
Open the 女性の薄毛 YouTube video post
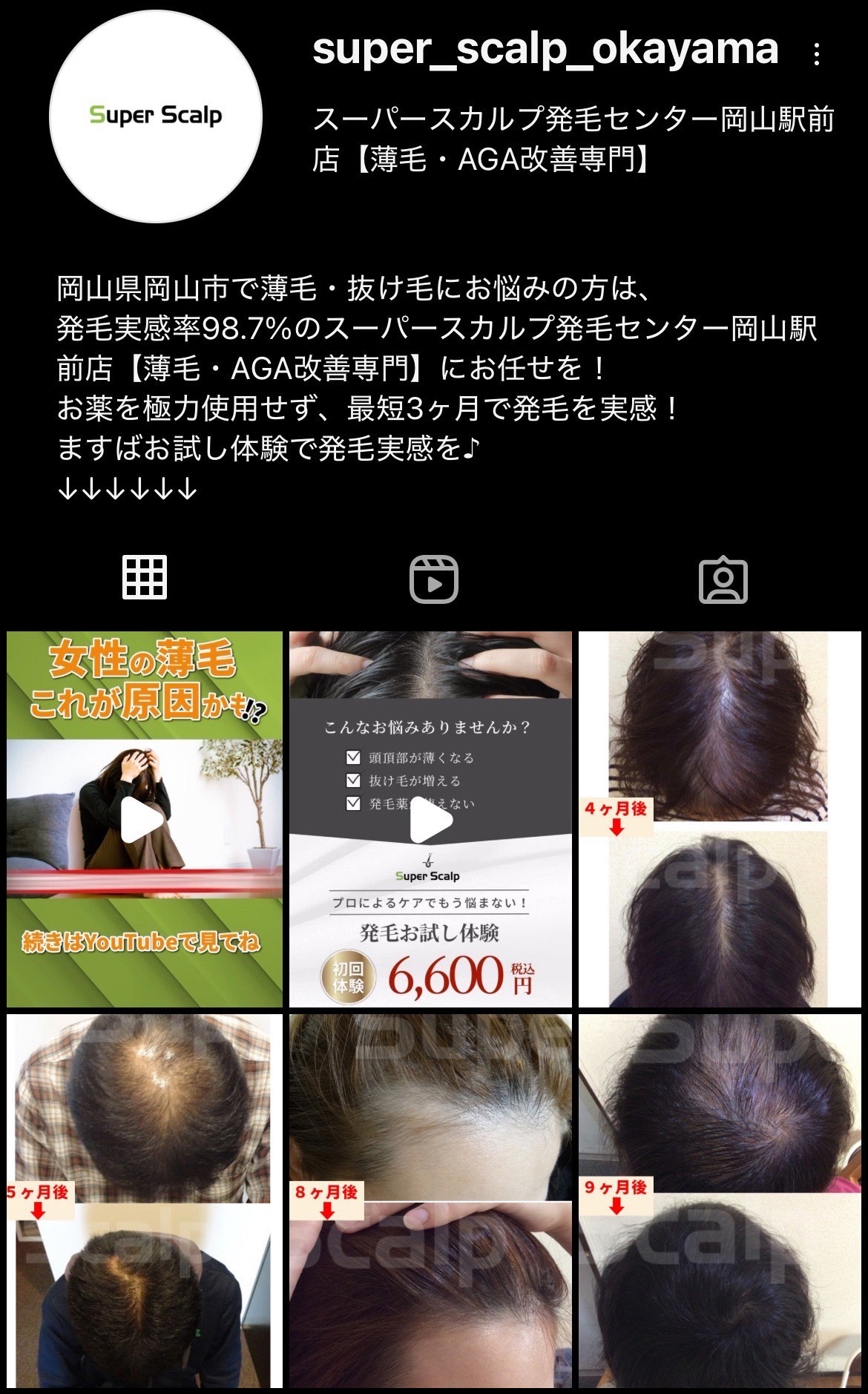(x=145, y=819)
